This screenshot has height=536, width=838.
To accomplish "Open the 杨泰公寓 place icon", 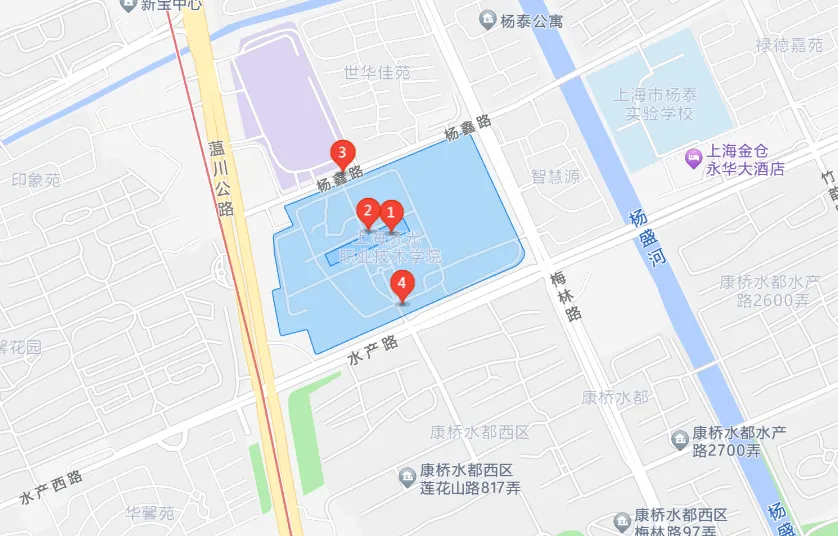I will pyautogui.click(x=488, y=18).
